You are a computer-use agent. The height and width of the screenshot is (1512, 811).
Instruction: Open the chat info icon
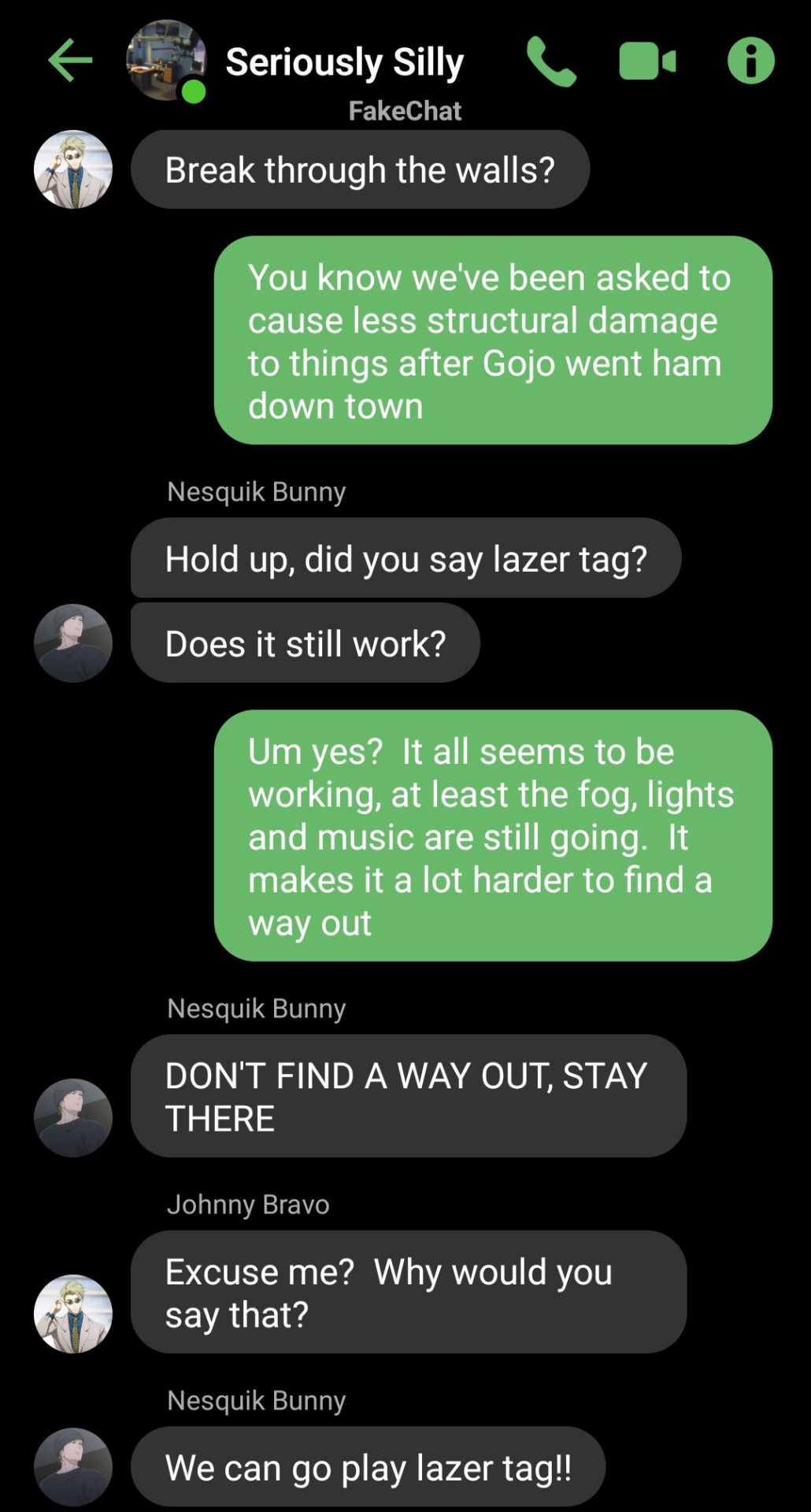[x=750, y=61]
